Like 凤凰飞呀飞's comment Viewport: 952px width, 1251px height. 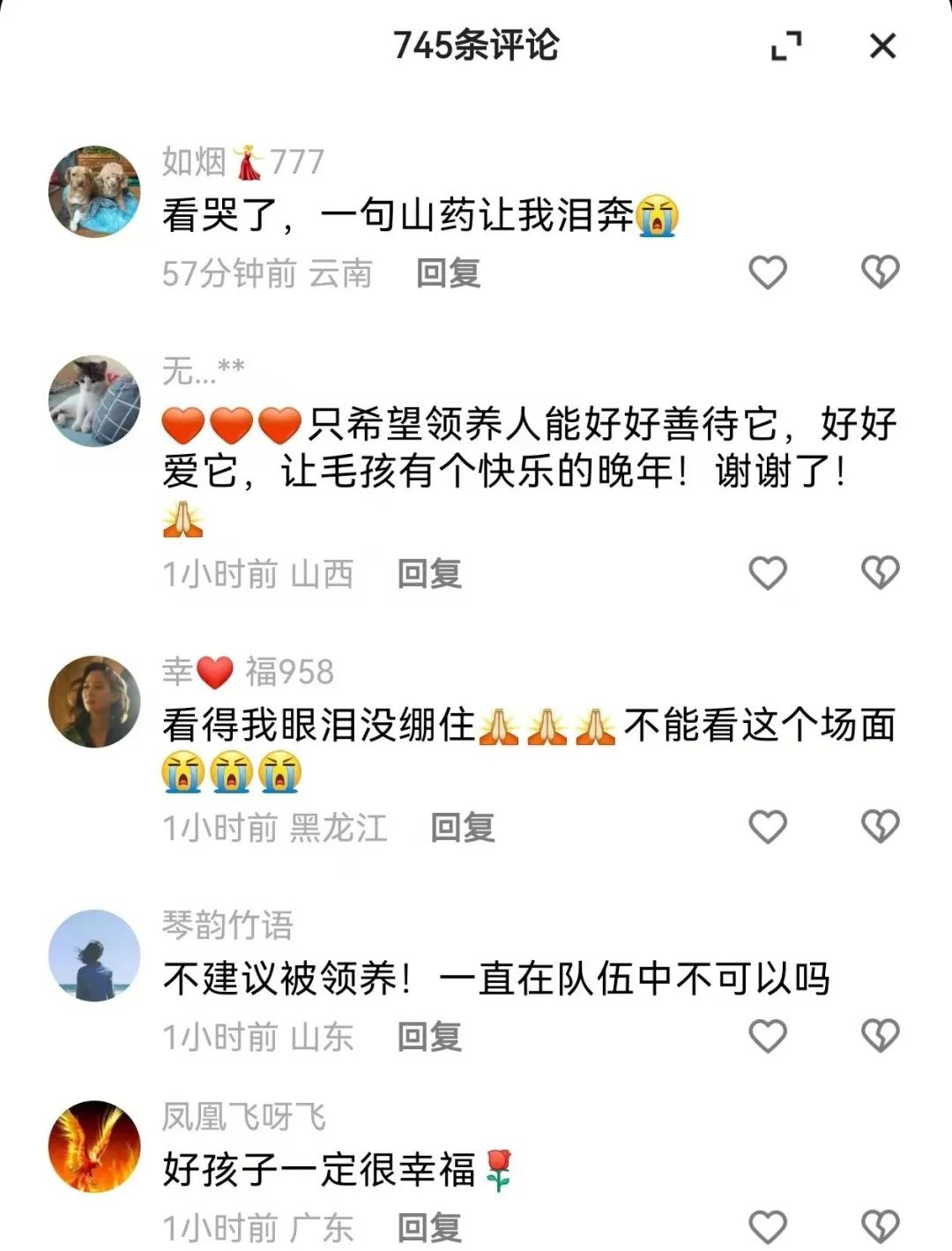pos(767,1227)
